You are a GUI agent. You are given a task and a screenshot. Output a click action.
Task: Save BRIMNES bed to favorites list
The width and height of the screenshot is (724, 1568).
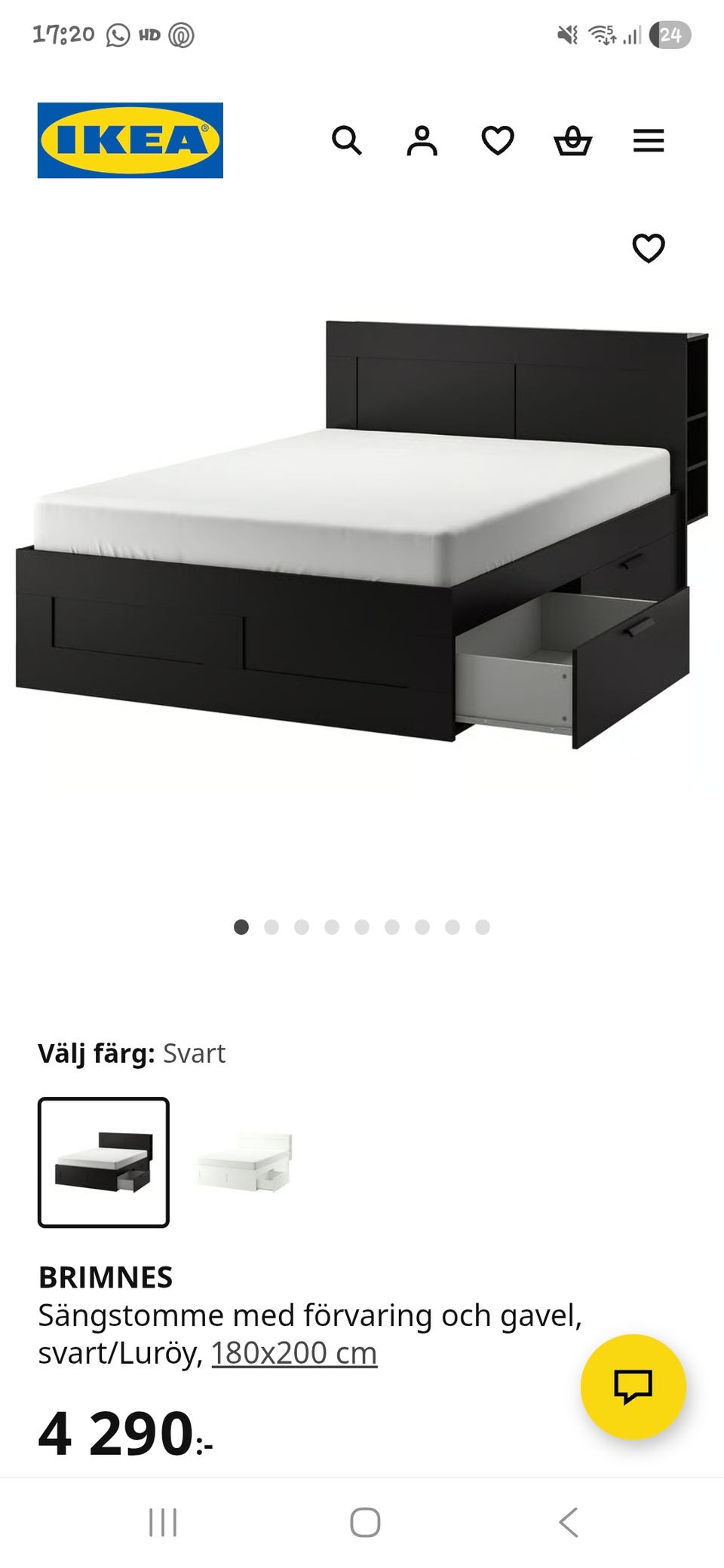pyautogui.click(x=648, y=248)
